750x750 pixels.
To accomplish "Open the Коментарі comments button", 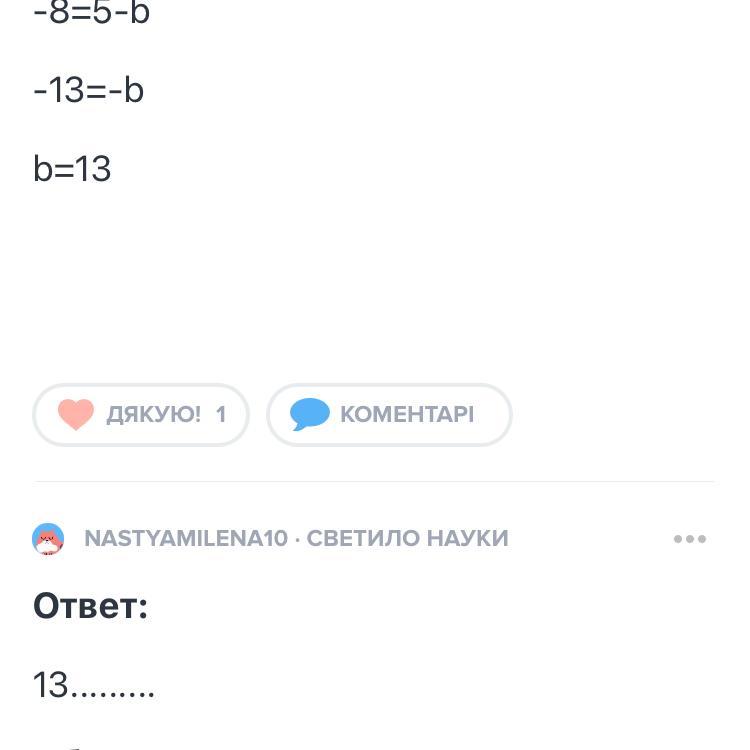I will [389, 415].
